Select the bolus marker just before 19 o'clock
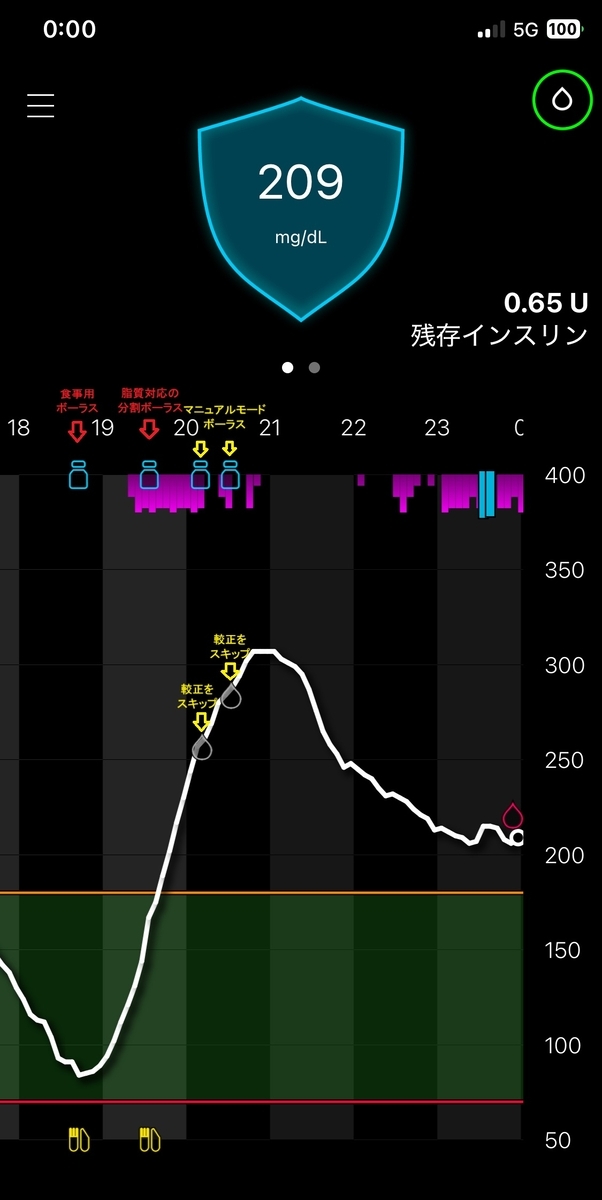 pos(78,474)
